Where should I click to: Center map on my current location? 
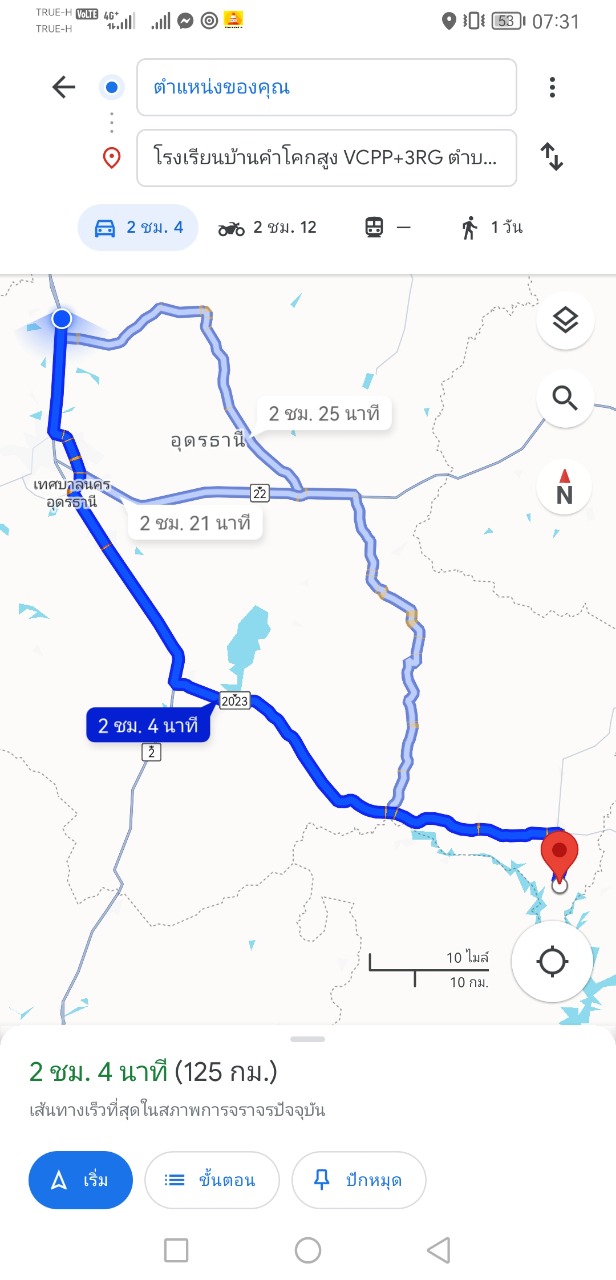pyautogui.click(x=552, y=962)
